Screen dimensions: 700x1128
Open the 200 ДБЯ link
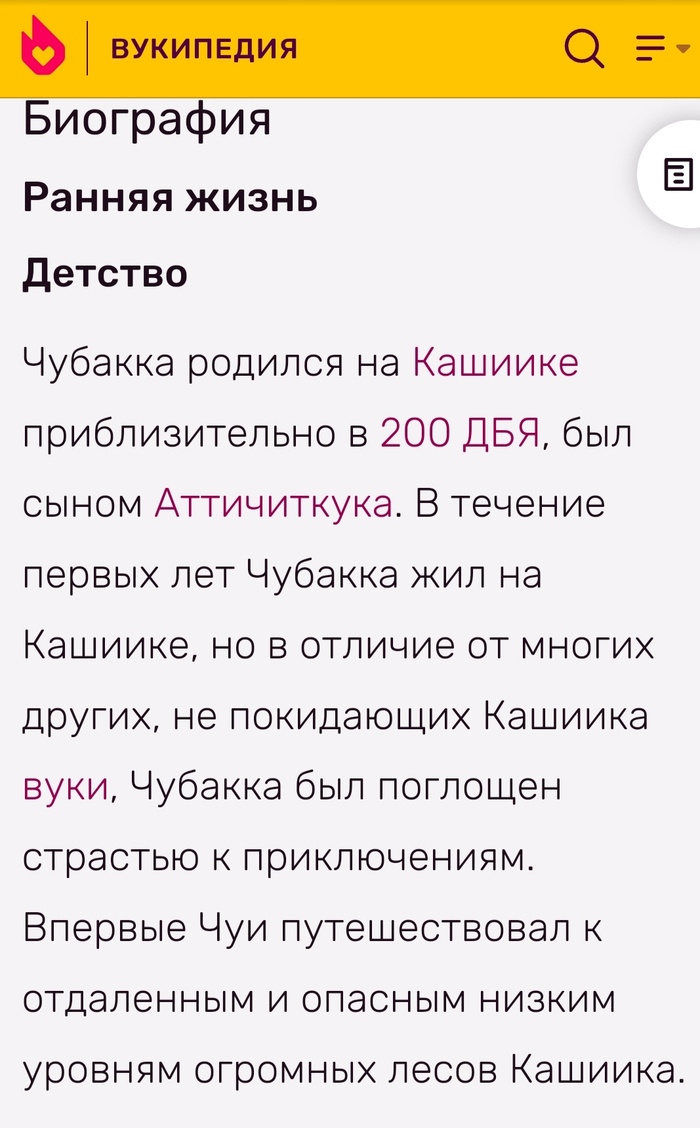(460, 433)
